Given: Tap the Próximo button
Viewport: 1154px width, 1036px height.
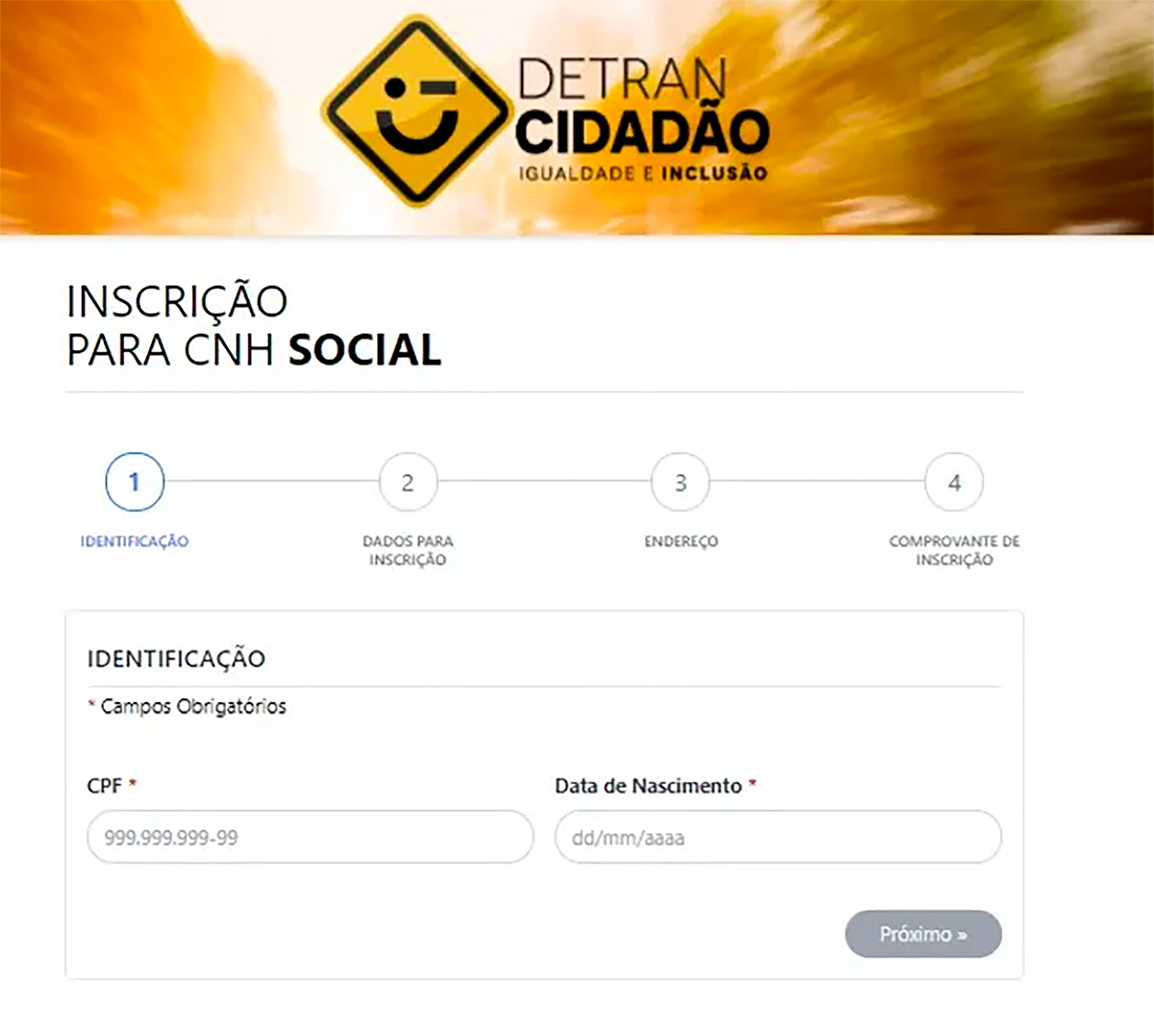Looking at the screenshot, I should click(922, 934).
